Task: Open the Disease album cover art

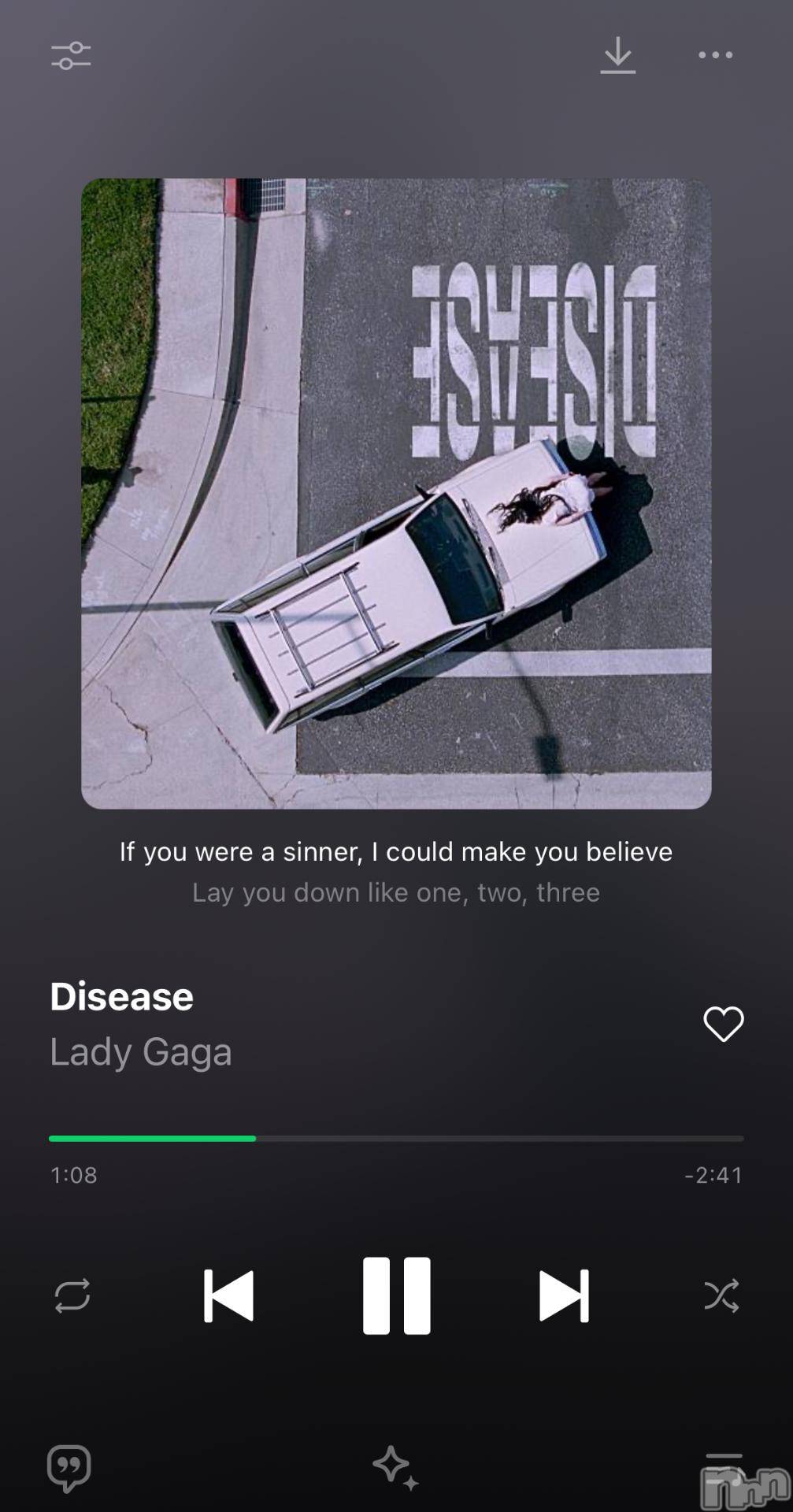Action: pos(396,494)
